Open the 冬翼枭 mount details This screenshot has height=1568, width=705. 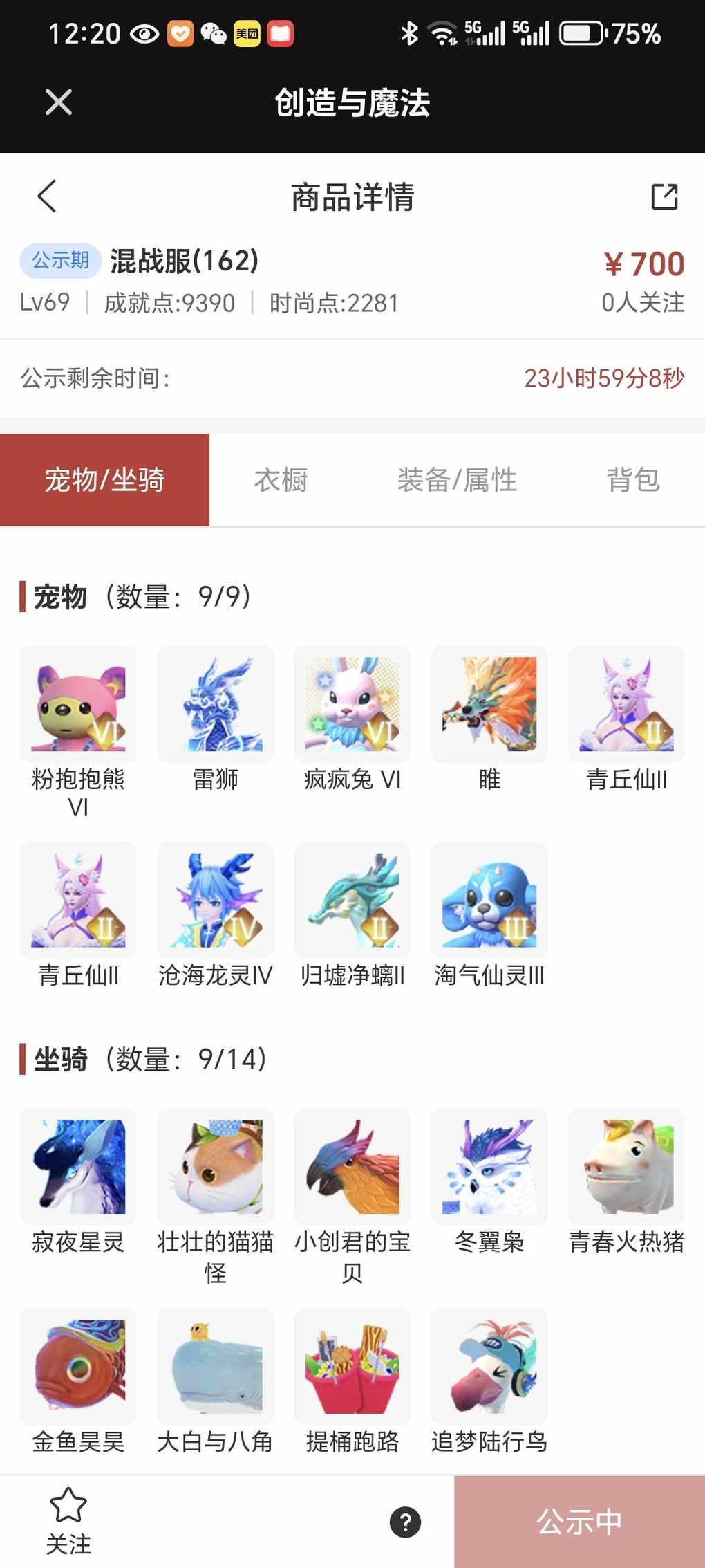[x=489, y=1167]
